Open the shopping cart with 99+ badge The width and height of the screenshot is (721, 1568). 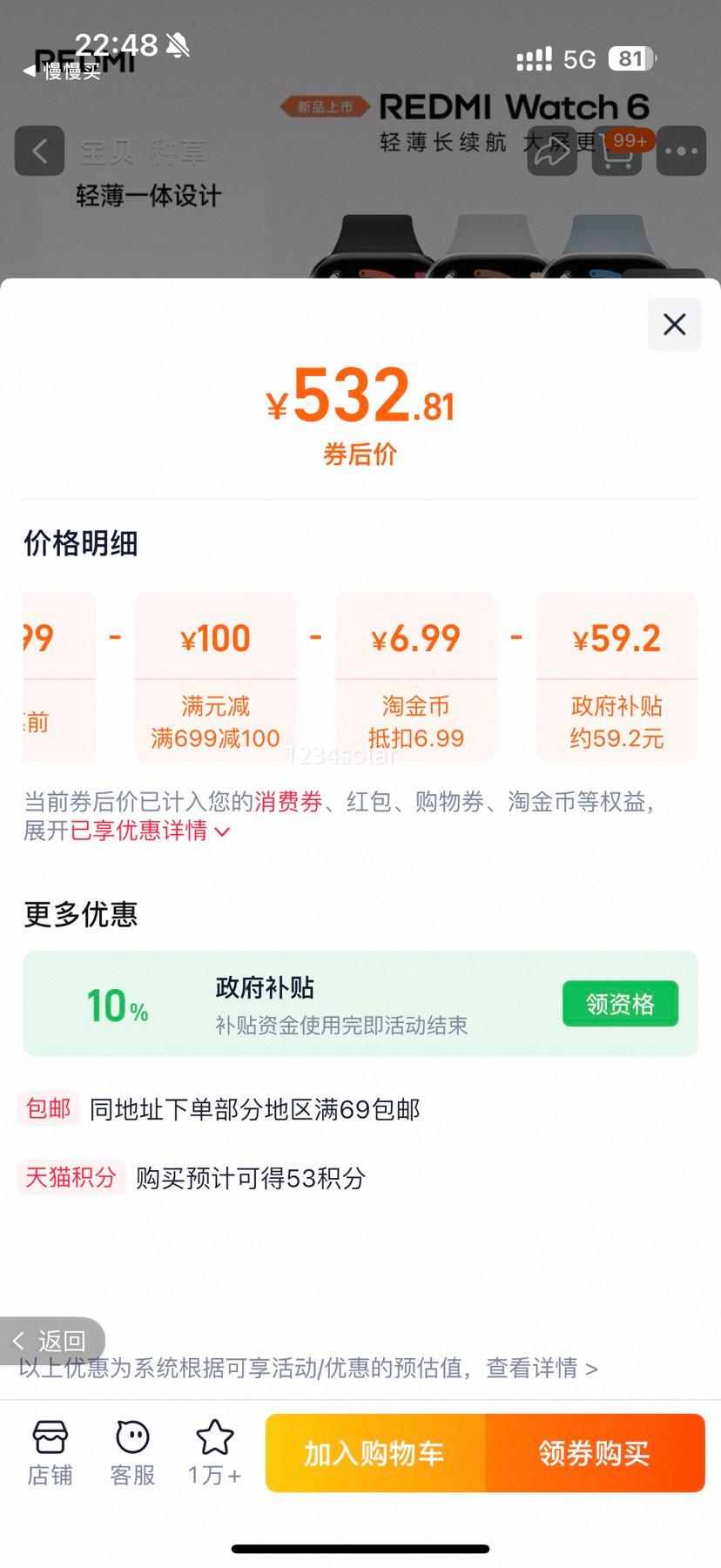617,151
